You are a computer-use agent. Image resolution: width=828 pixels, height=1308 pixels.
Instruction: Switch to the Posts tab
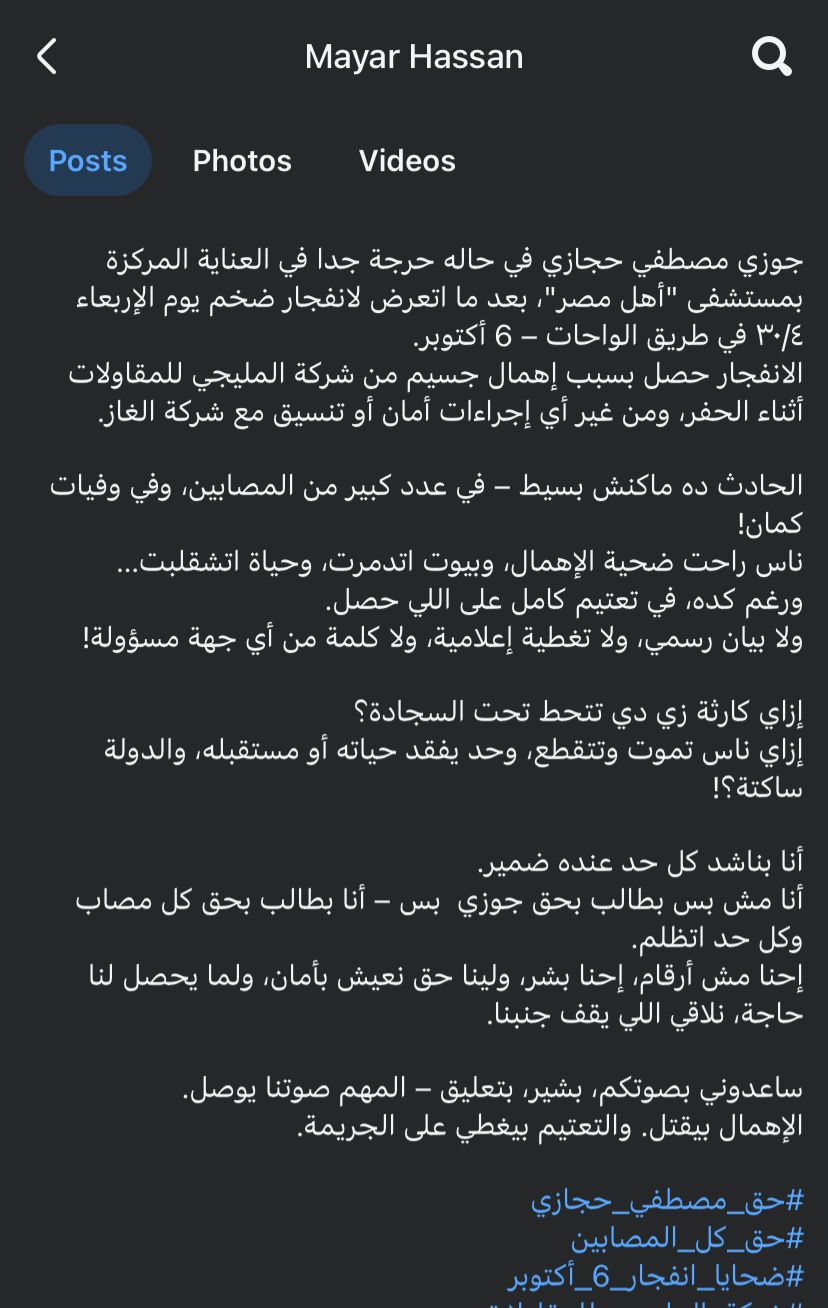click(88, 160)
